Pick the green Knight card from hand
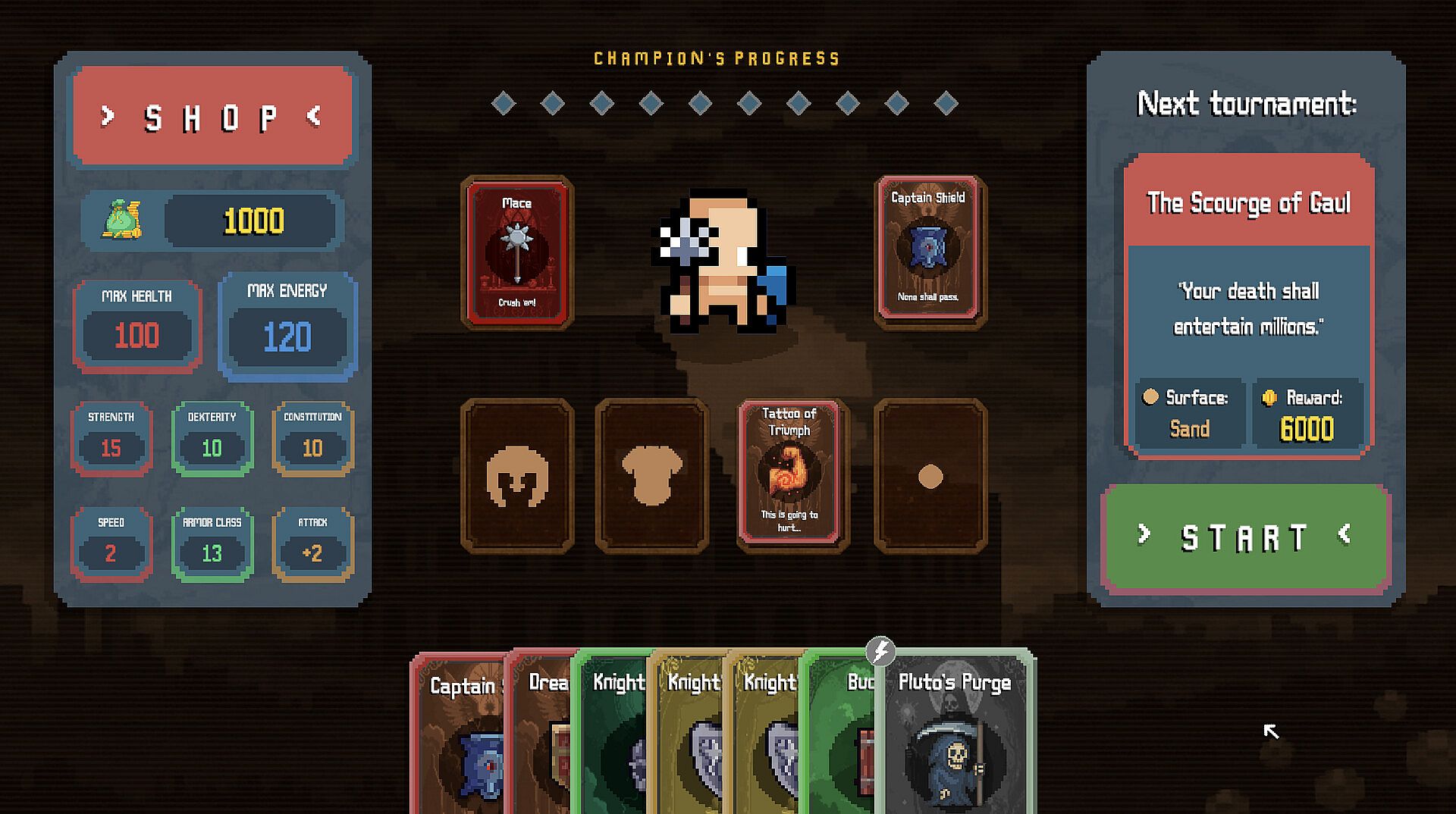1456x814 pixels. click(x=610, y=735)
